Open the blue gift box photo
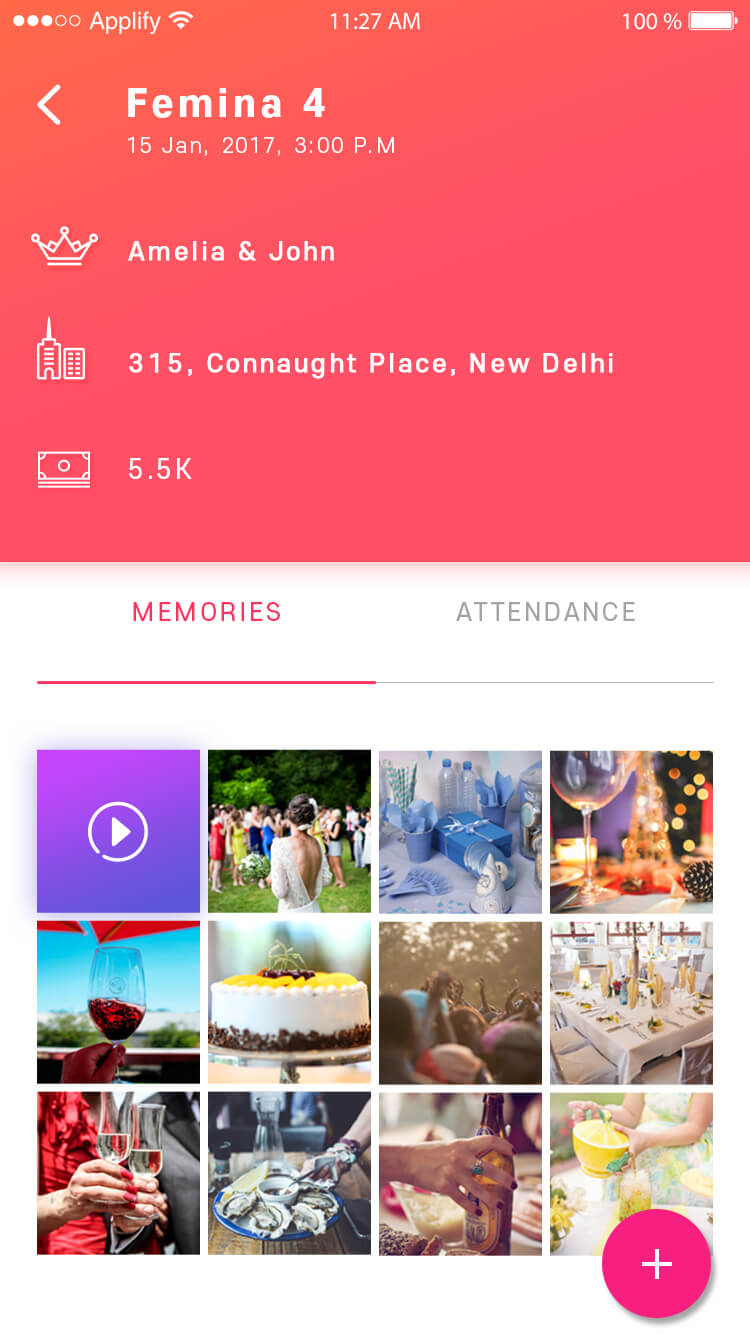Image resolution: width=750 pixels, height=1334 pixels. click(x=460, y=831)
